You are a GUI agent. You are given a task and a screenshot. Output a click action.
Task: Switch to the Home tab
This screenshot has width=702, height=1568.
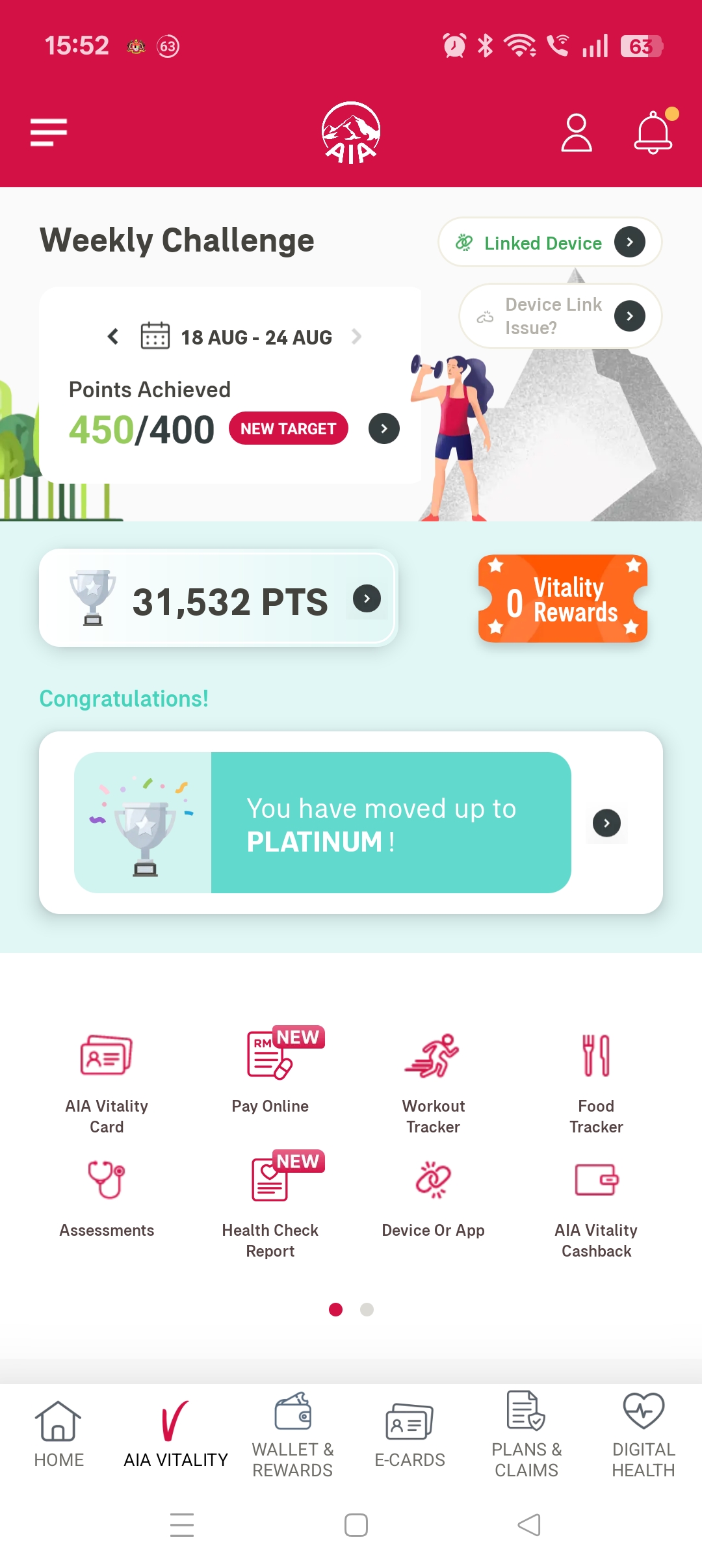tap(58, 1434)
